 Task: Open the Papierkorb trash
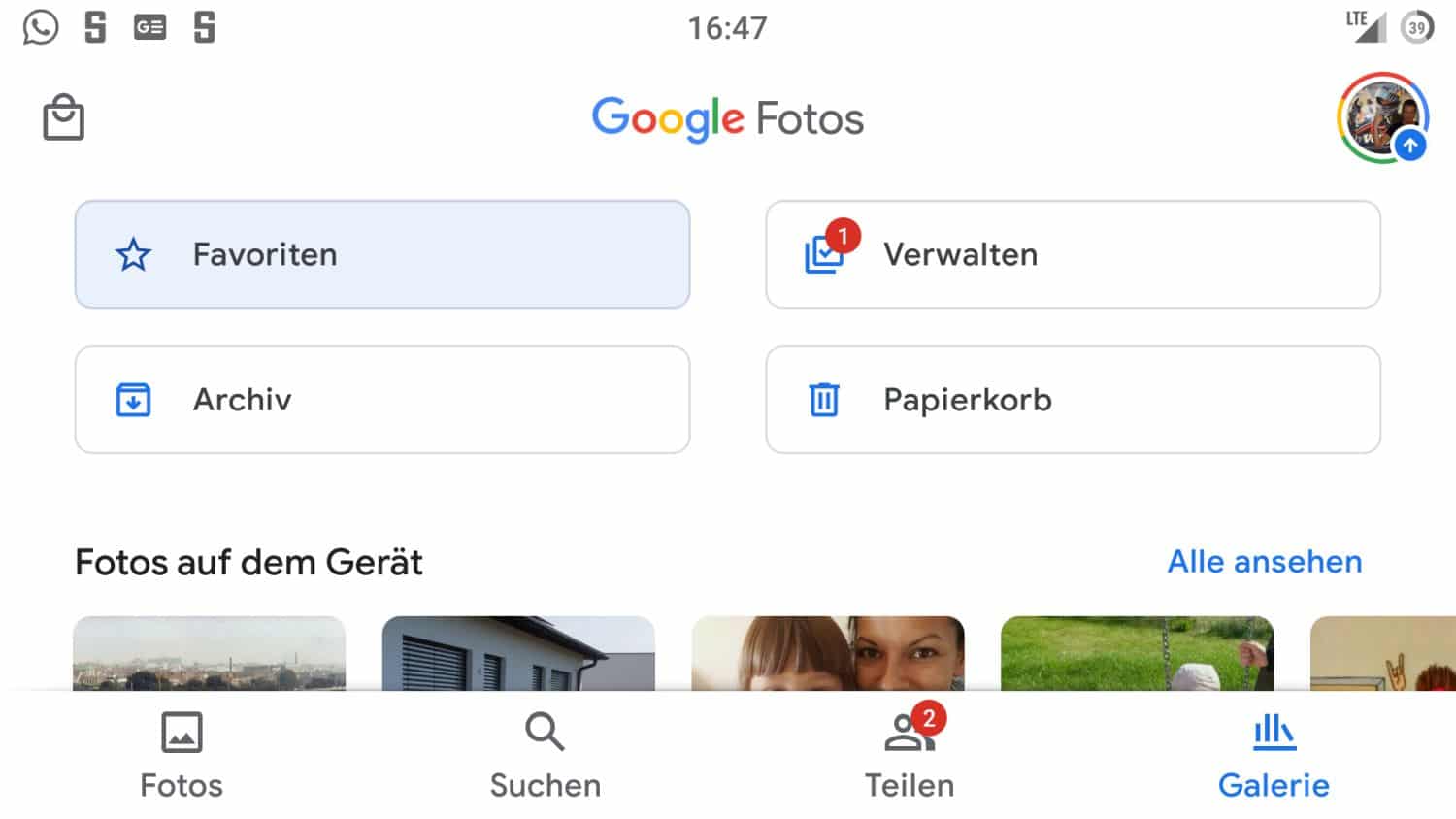(1073, 400)
